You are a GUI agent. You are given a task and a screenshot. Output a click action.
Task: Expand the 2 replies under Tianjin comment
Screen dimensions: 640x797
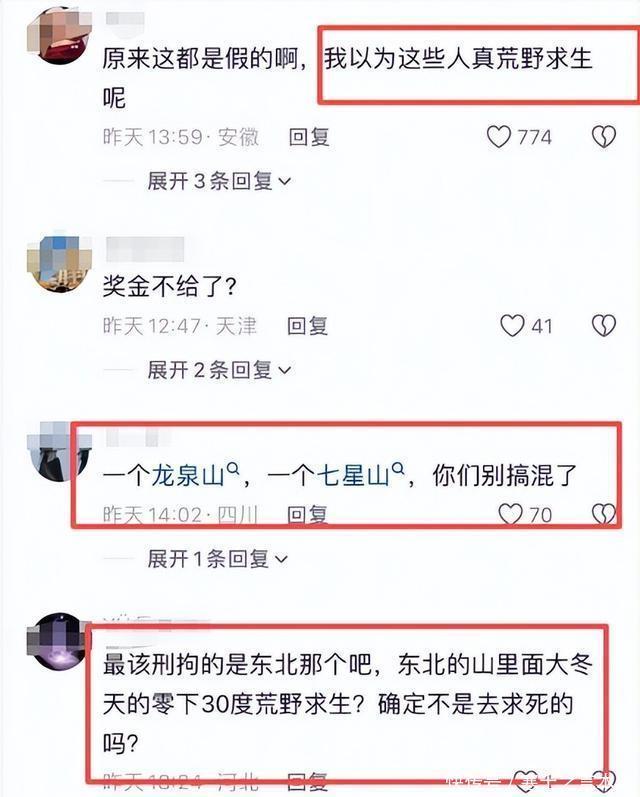[x=219, y=370]
